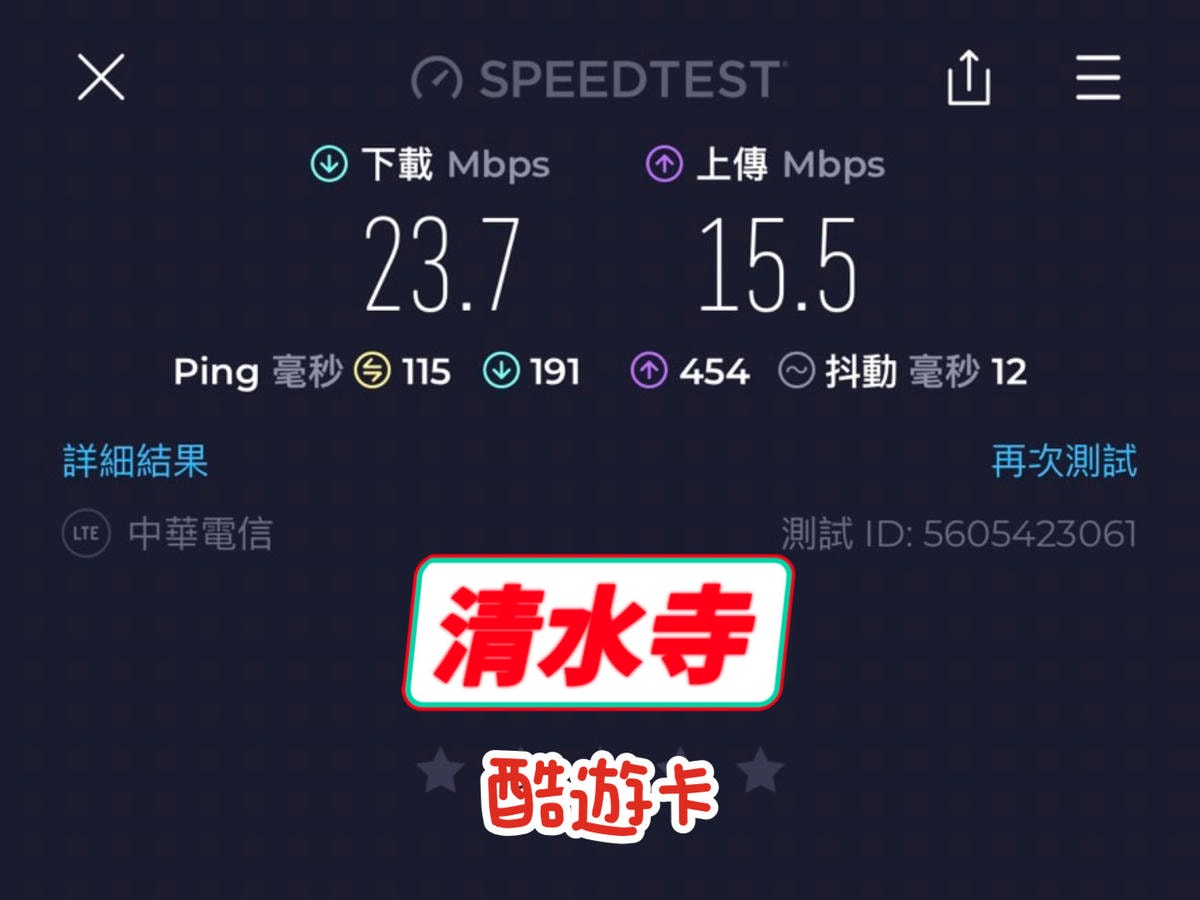Close the speed test results
The image size is (1200, 900).
point(101,78)
